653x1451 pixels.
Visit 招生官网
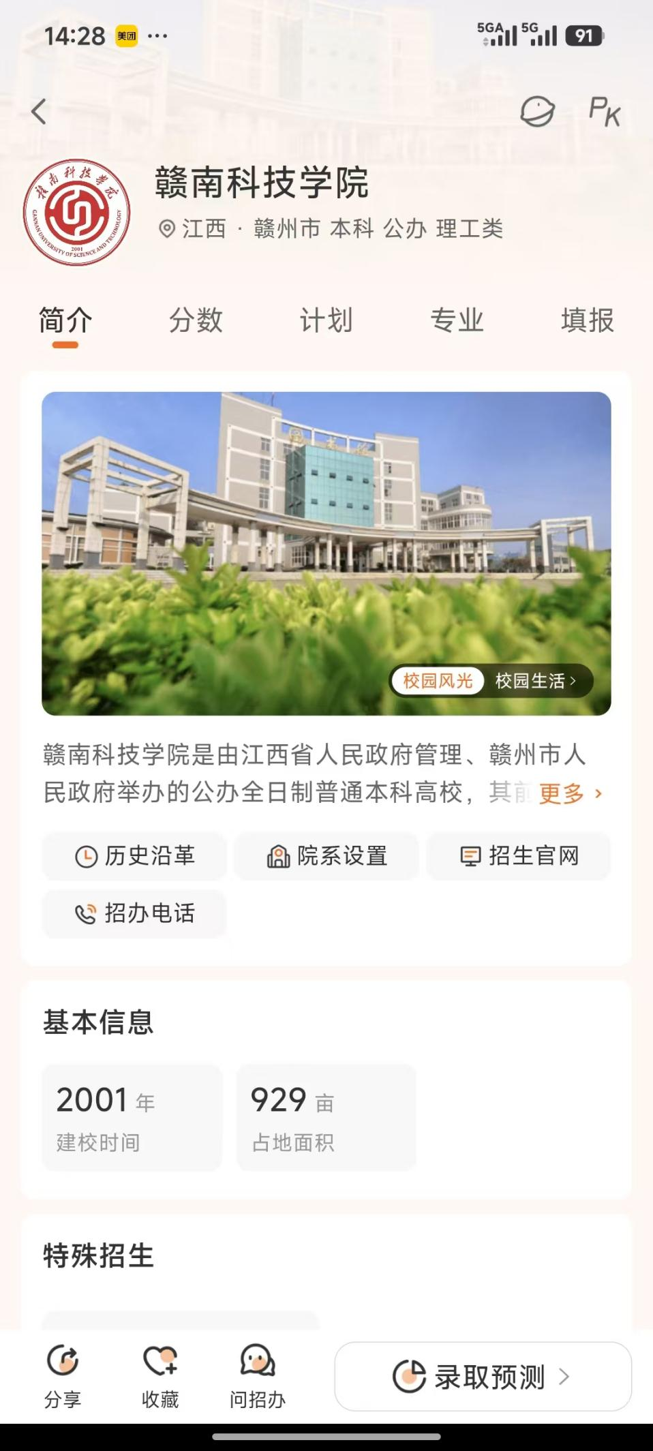[x=518, y=856]
